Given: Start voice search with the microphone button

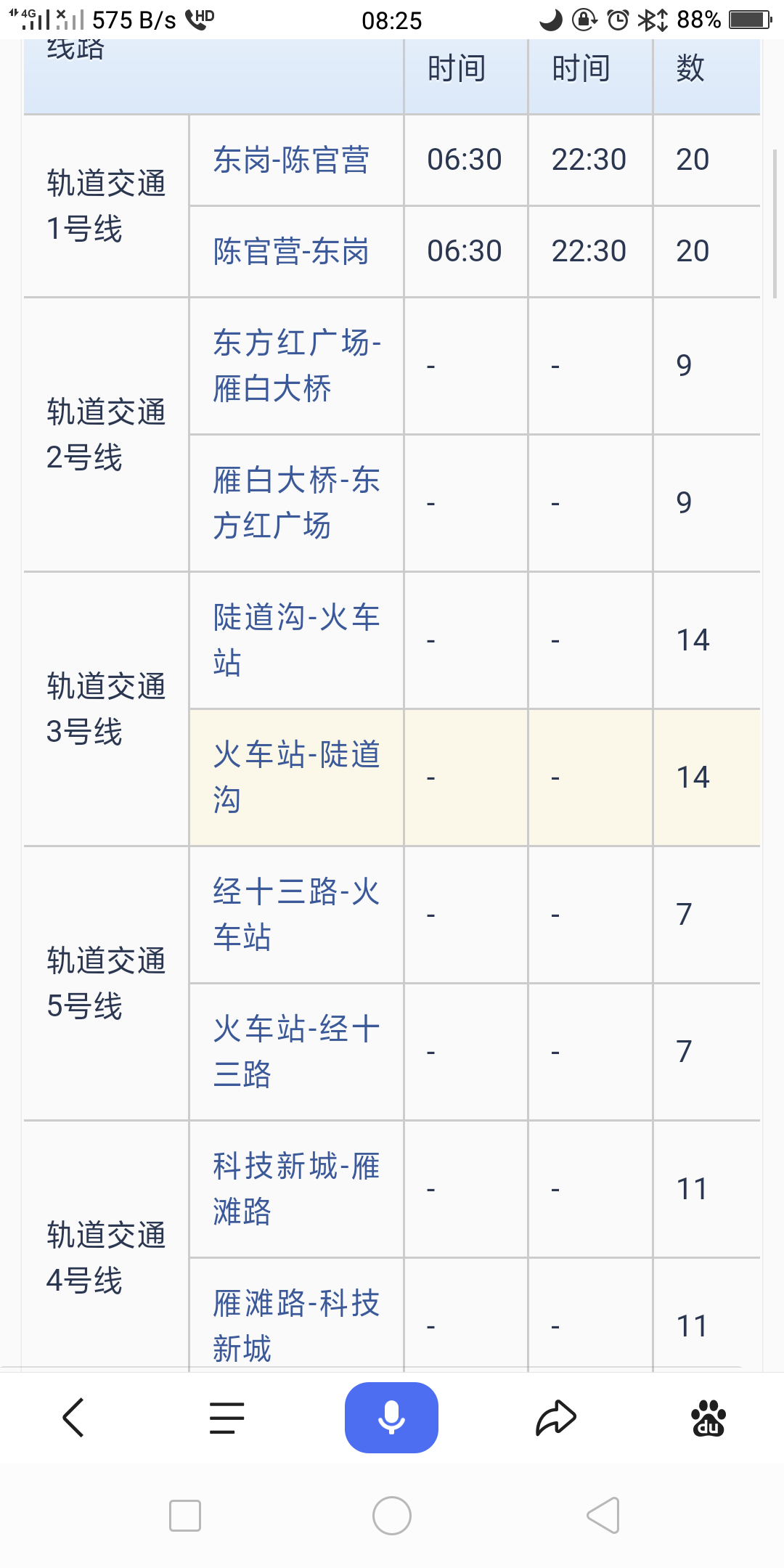Looking at the screenshot, I should (x=391, y=1418).
